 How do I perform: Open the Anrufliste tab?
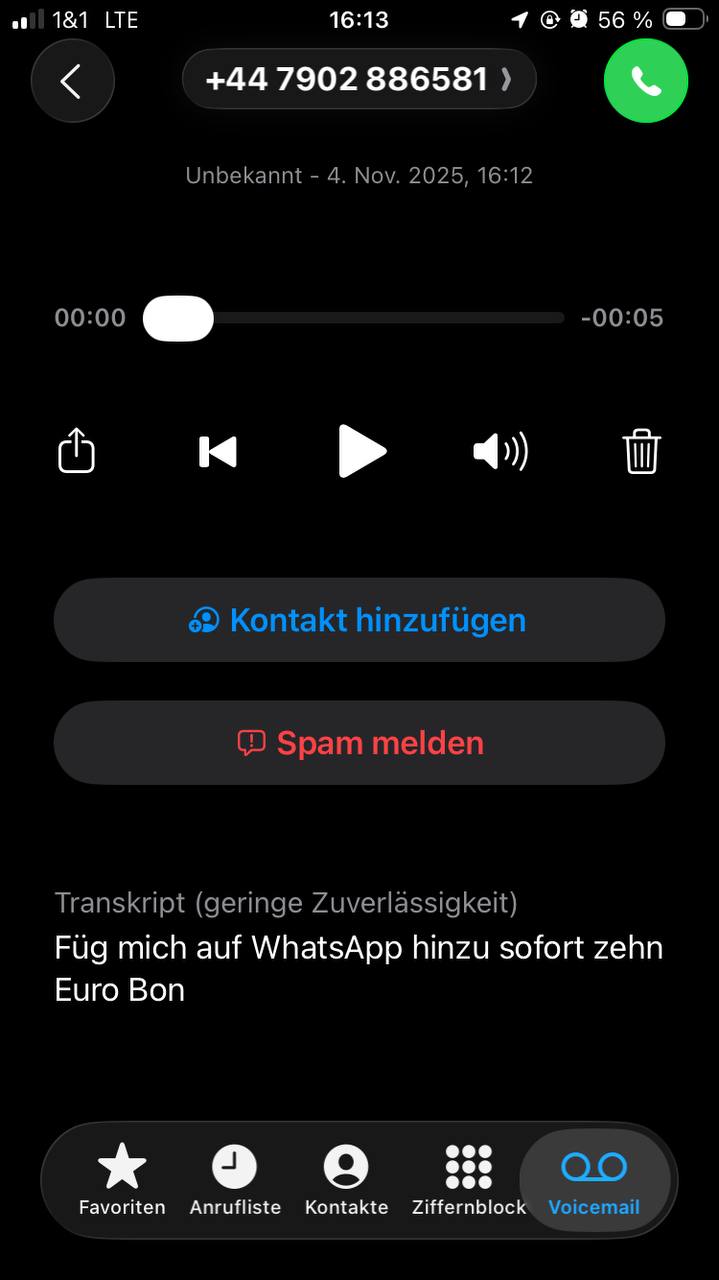[x=235, y=1180]
